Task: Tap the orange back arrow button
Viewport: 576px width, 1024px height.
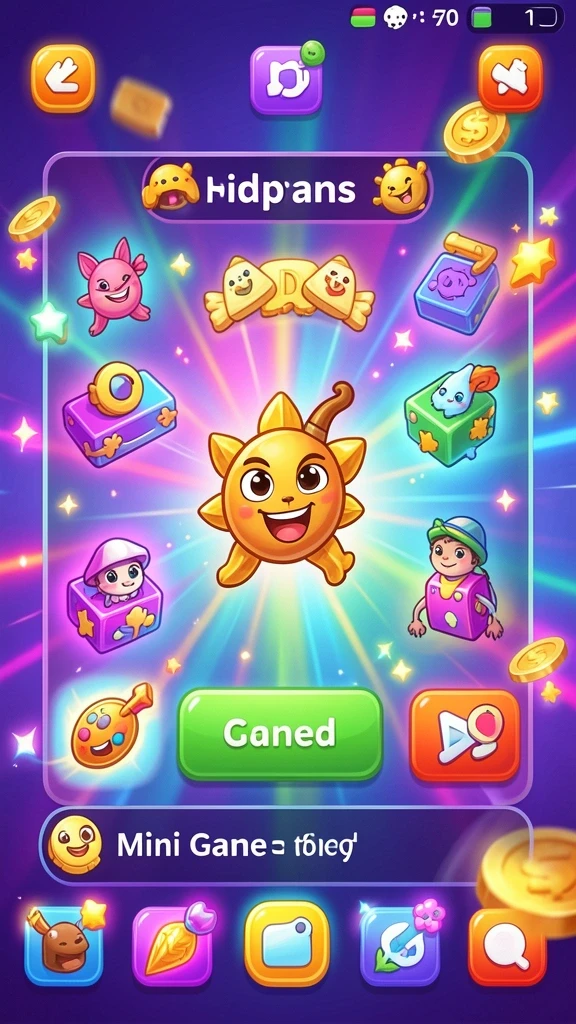Action: click(x=63, y=78)
